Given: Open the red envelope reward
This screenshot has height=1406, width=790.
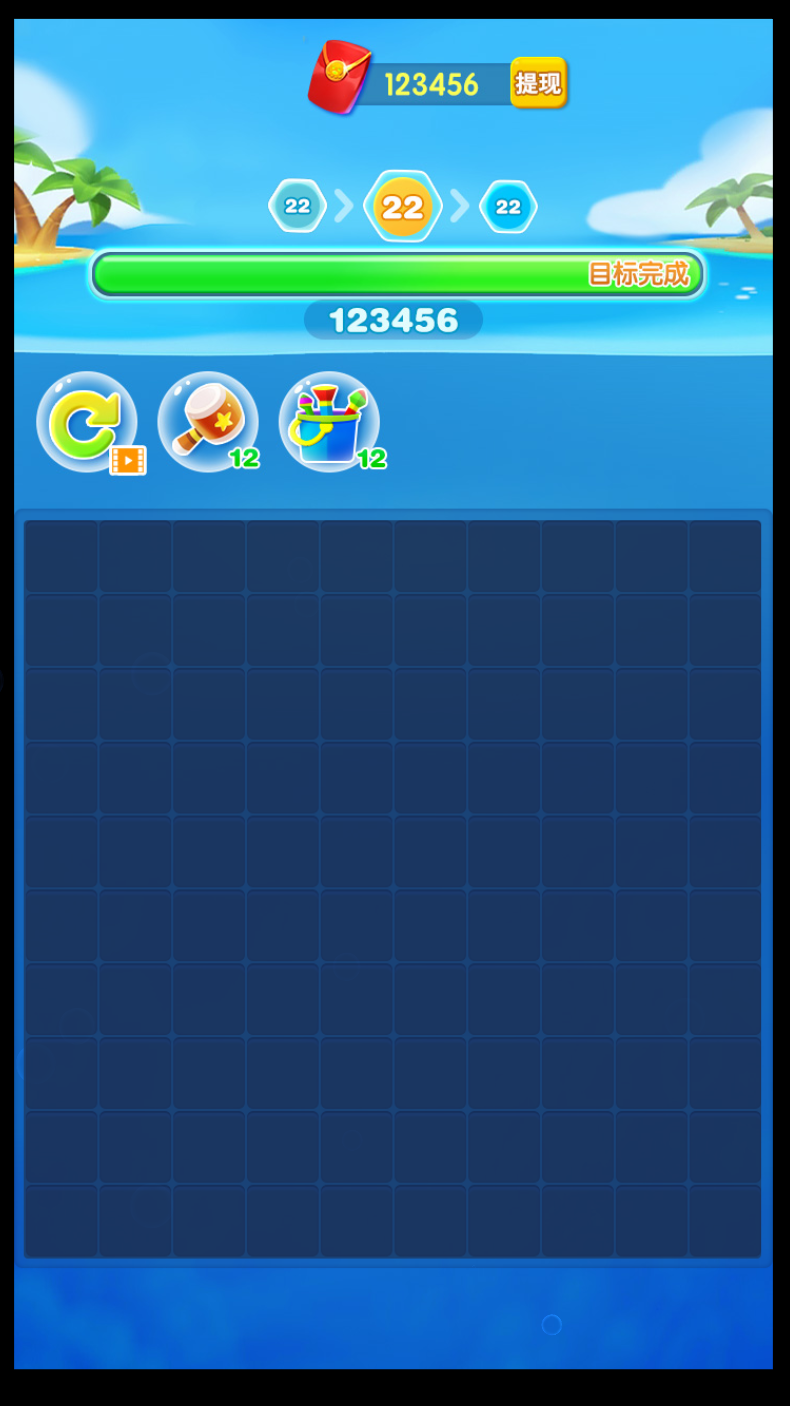Looking at the screenshot, I should coord(339,76).
